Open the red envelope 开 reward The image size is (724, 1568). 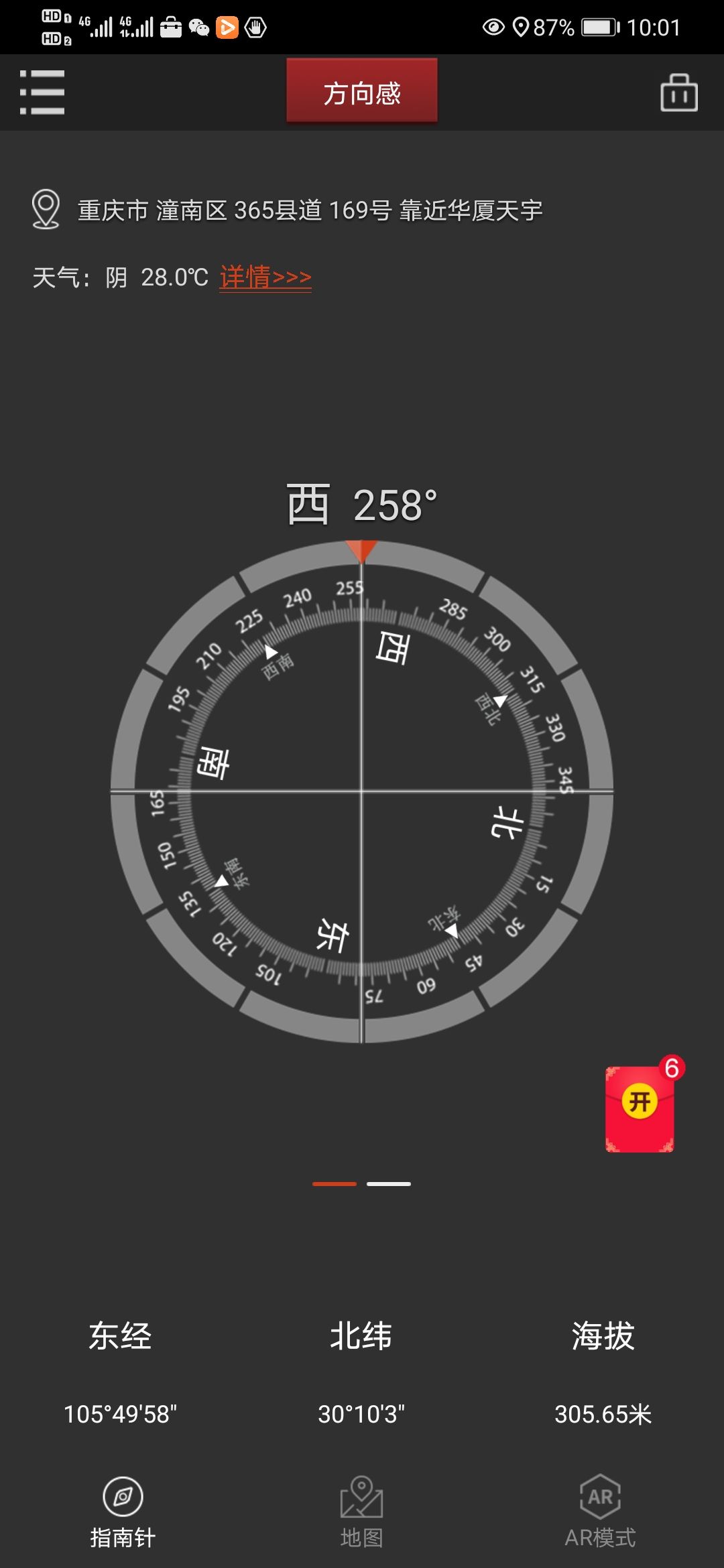click(640, 1107)
